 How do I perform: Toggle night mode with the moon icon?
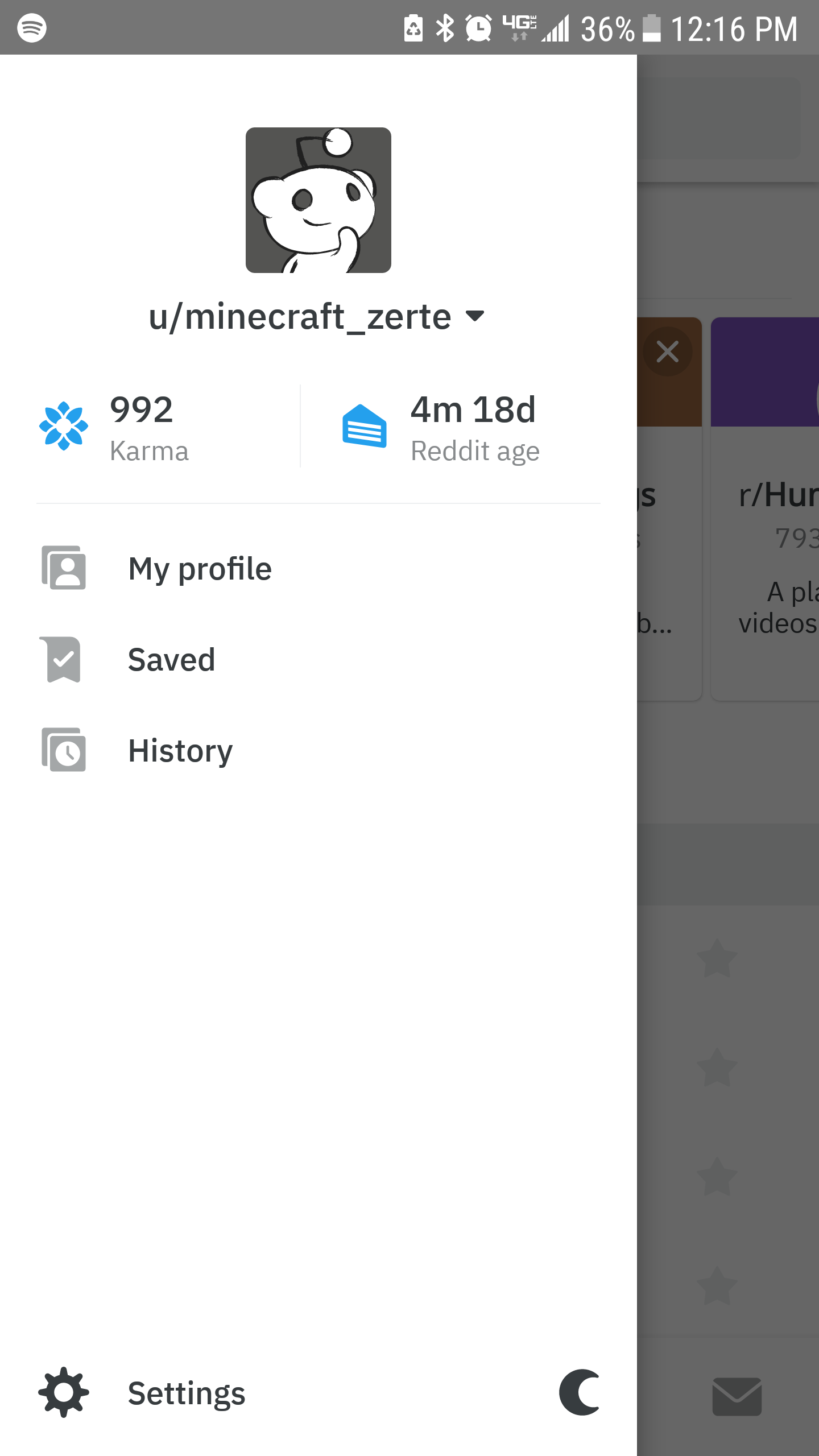click(581, 1392)
